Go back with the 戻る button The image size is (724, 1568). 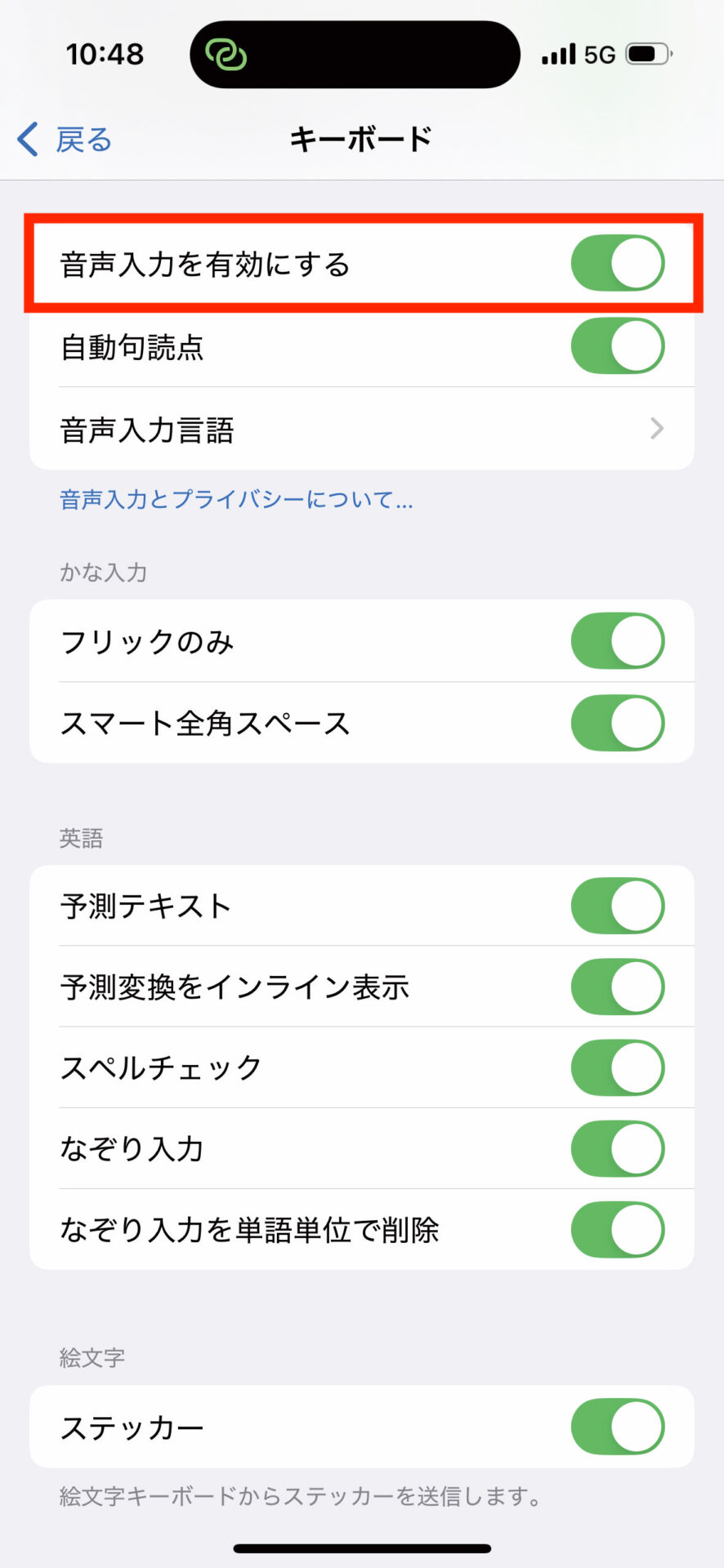click(x=65, y=140)
